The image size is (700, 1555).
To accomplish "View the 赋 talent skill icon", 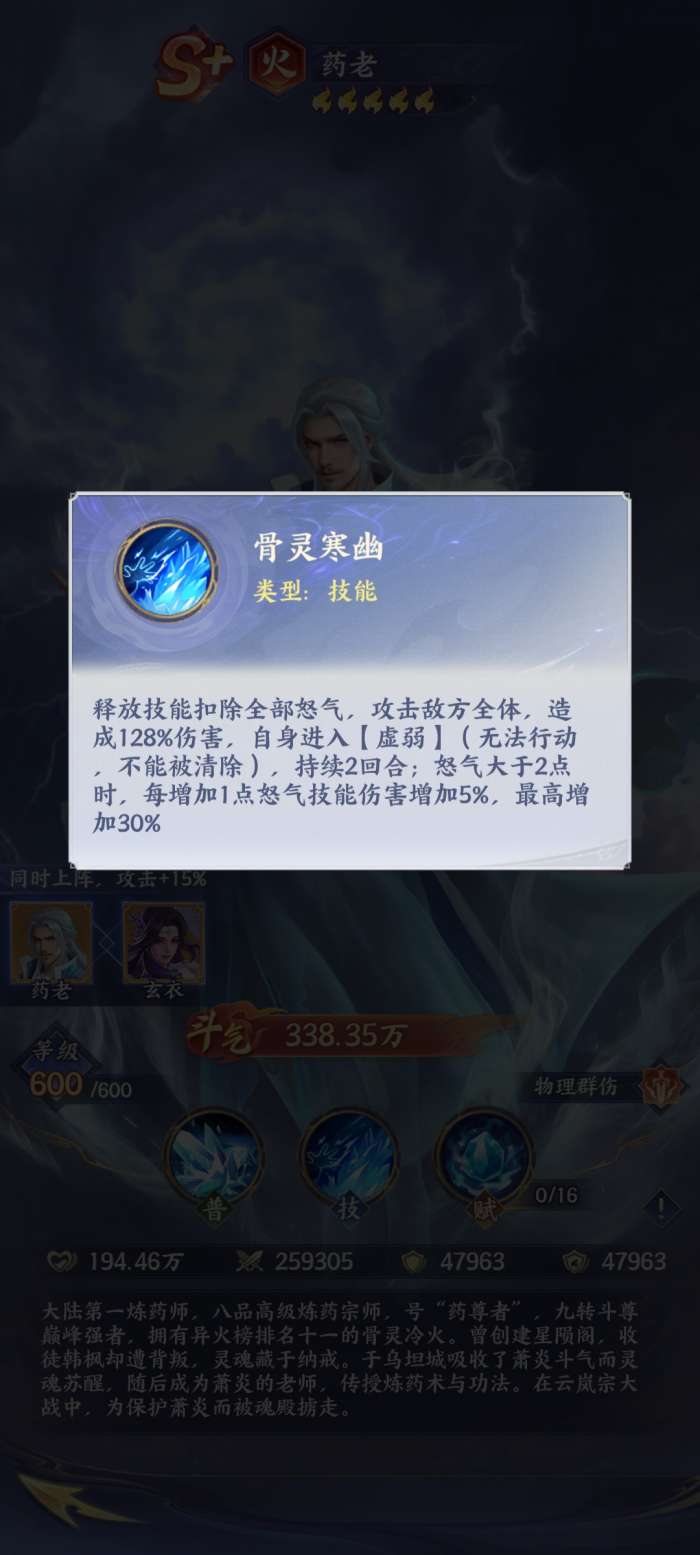I will [x=485, y=1159].
